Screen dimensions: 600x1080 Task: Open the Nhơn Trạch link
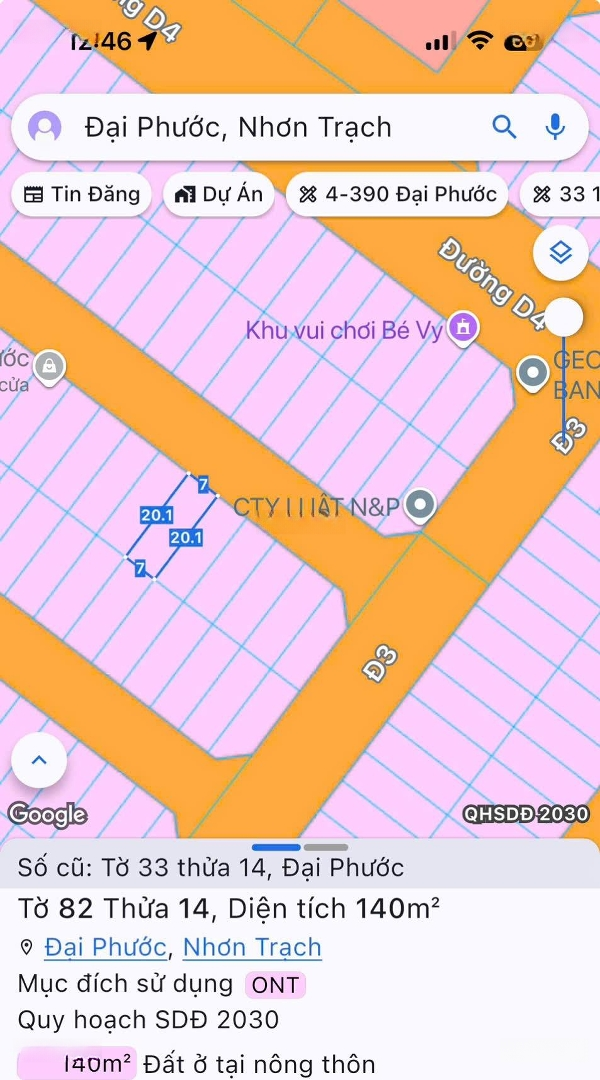click(252, 947)
